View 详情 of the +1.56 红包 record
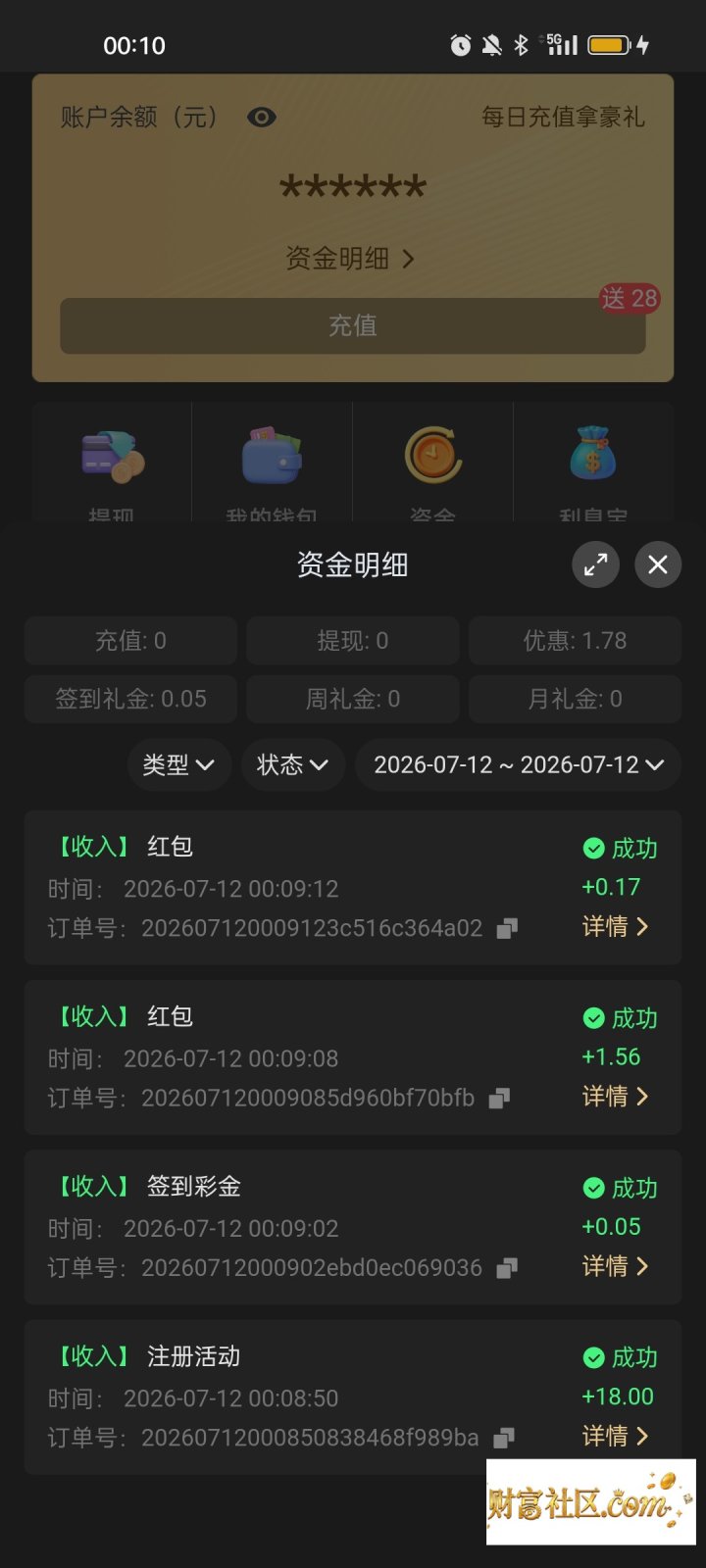 pos(615,1096)
